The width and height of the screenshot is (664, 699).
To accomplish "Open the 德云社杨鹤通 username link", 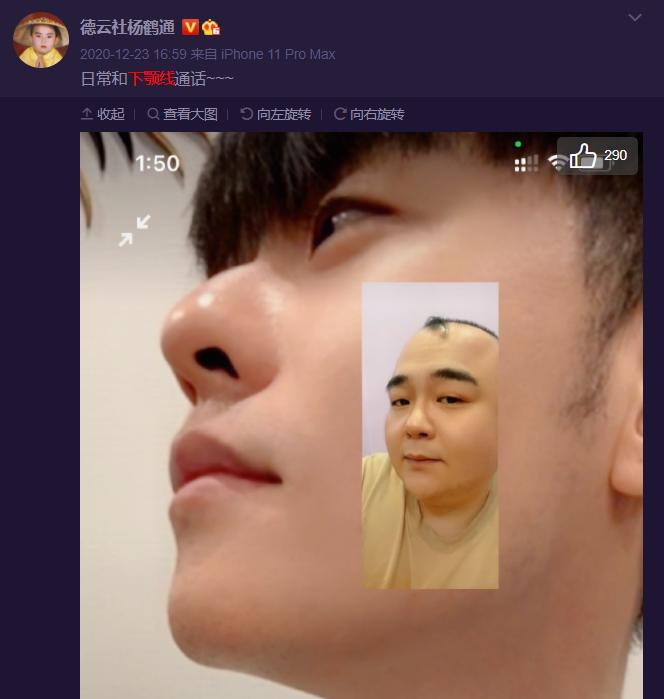I will (127, 27).
